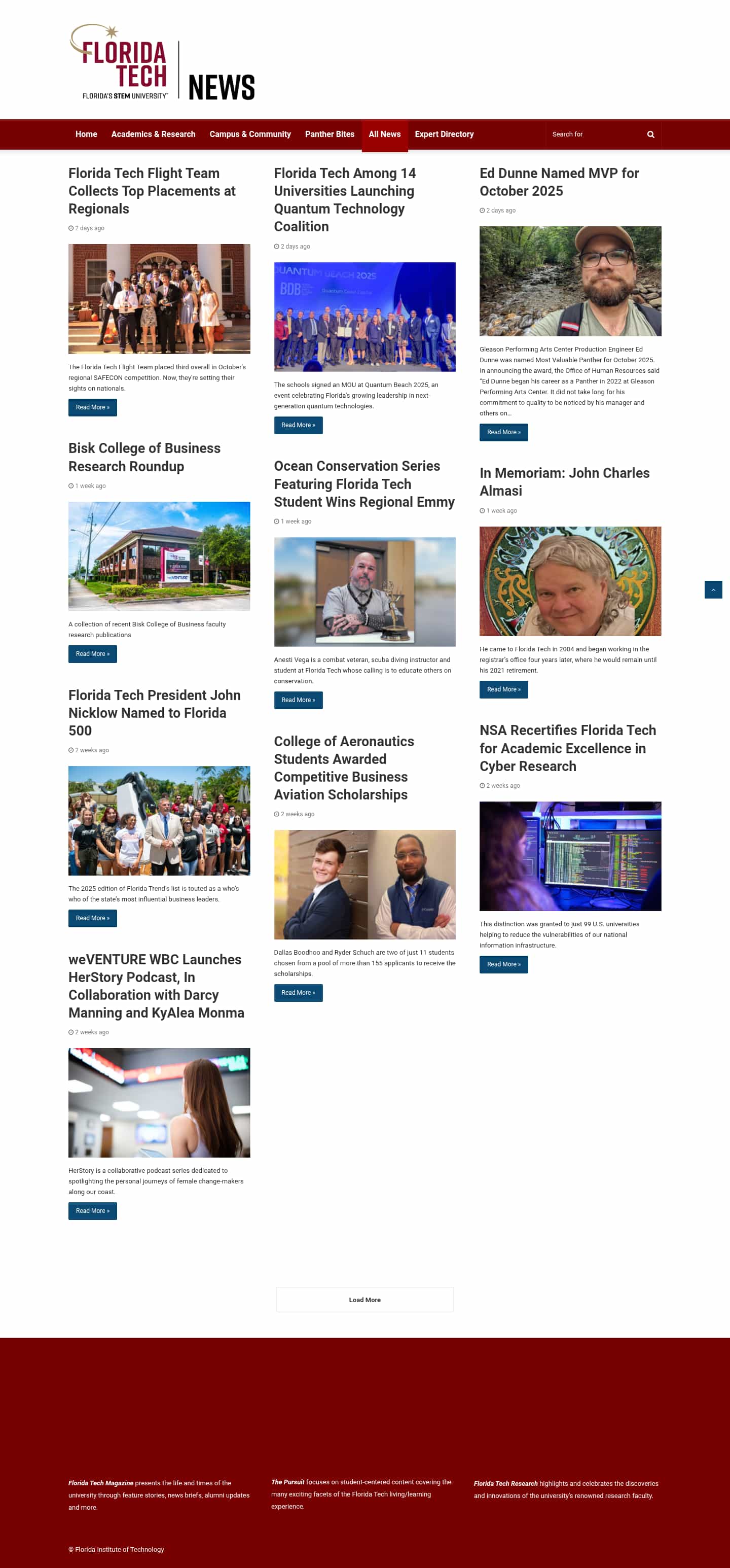Open the Home navigation link
Screen dimensions: 730x1568
[x=86, y=134]
